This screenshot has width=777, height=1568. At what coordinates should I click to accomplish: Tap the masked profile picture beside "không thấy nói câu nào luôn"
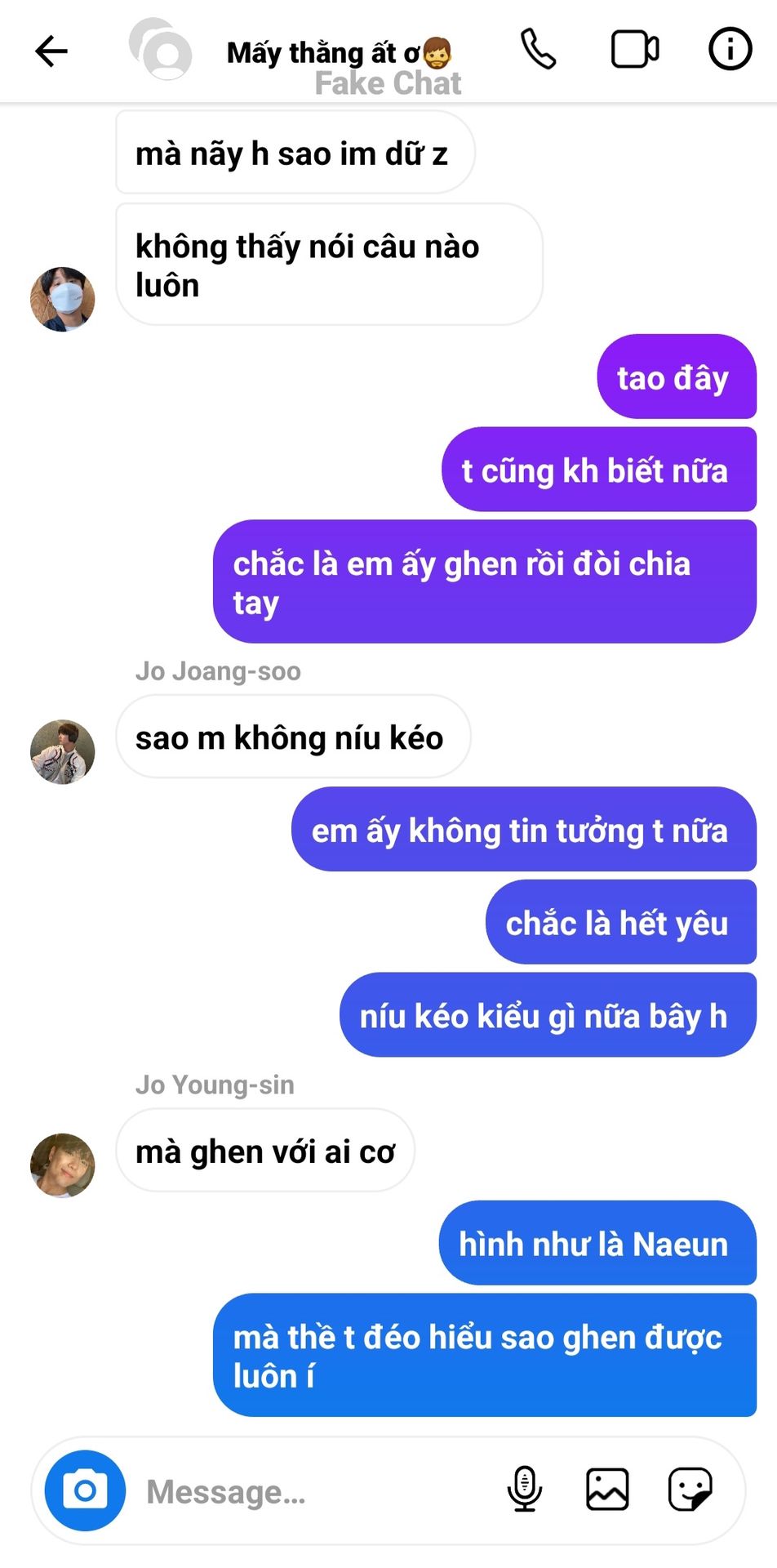pos(63,299)
